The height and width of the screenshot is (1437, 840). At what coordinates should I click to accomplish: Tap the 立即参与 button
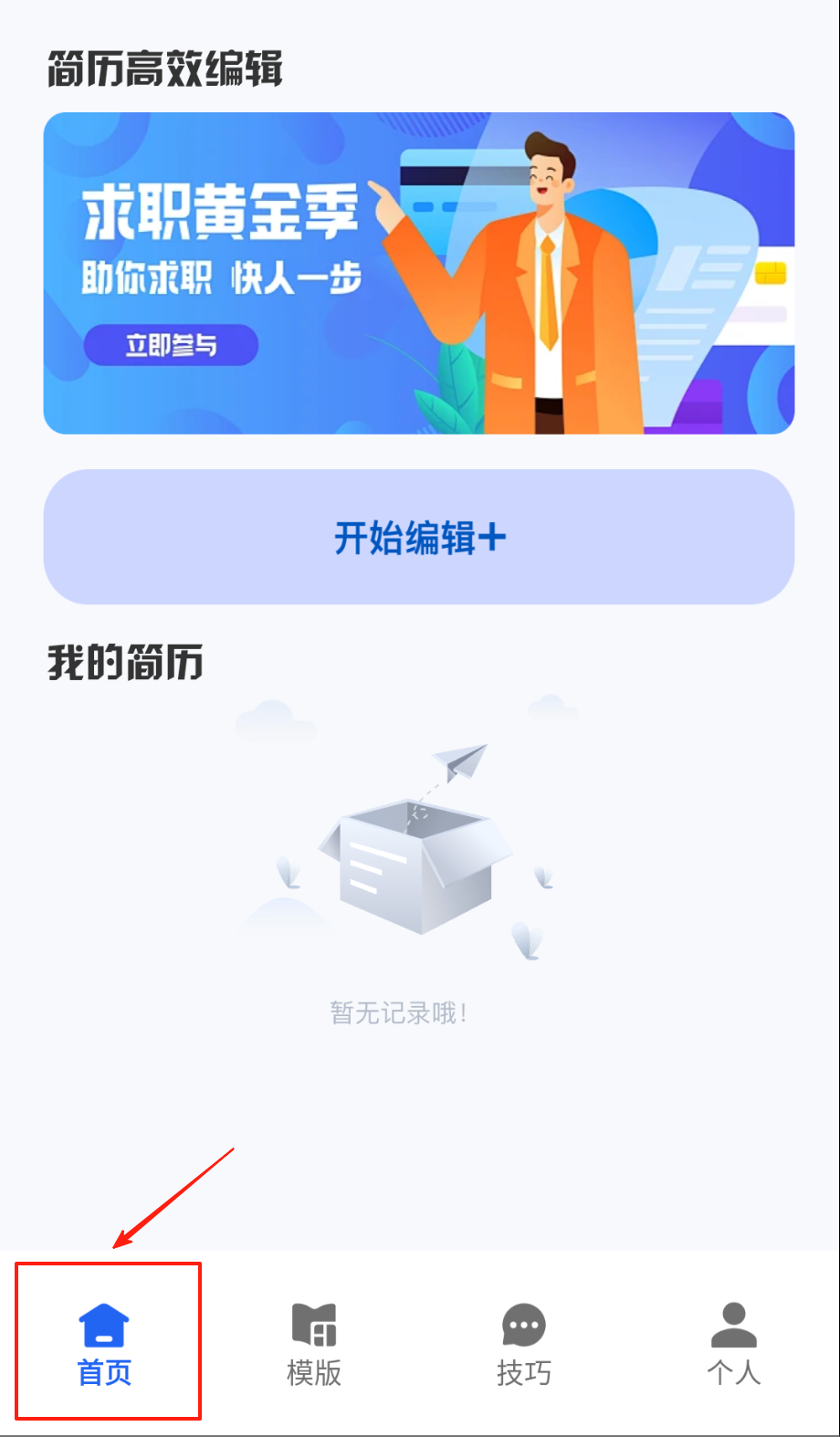coord(171,345)
